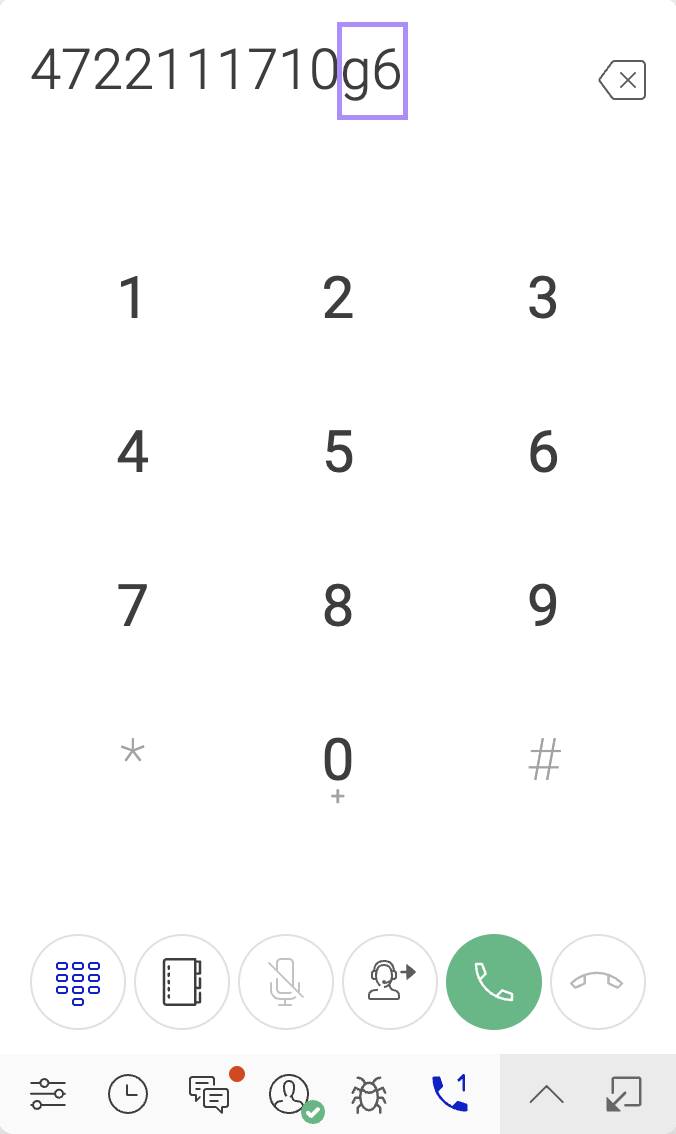
Task: Collapse the panel with the up chevron
Action: click(x=546, y=1094)
